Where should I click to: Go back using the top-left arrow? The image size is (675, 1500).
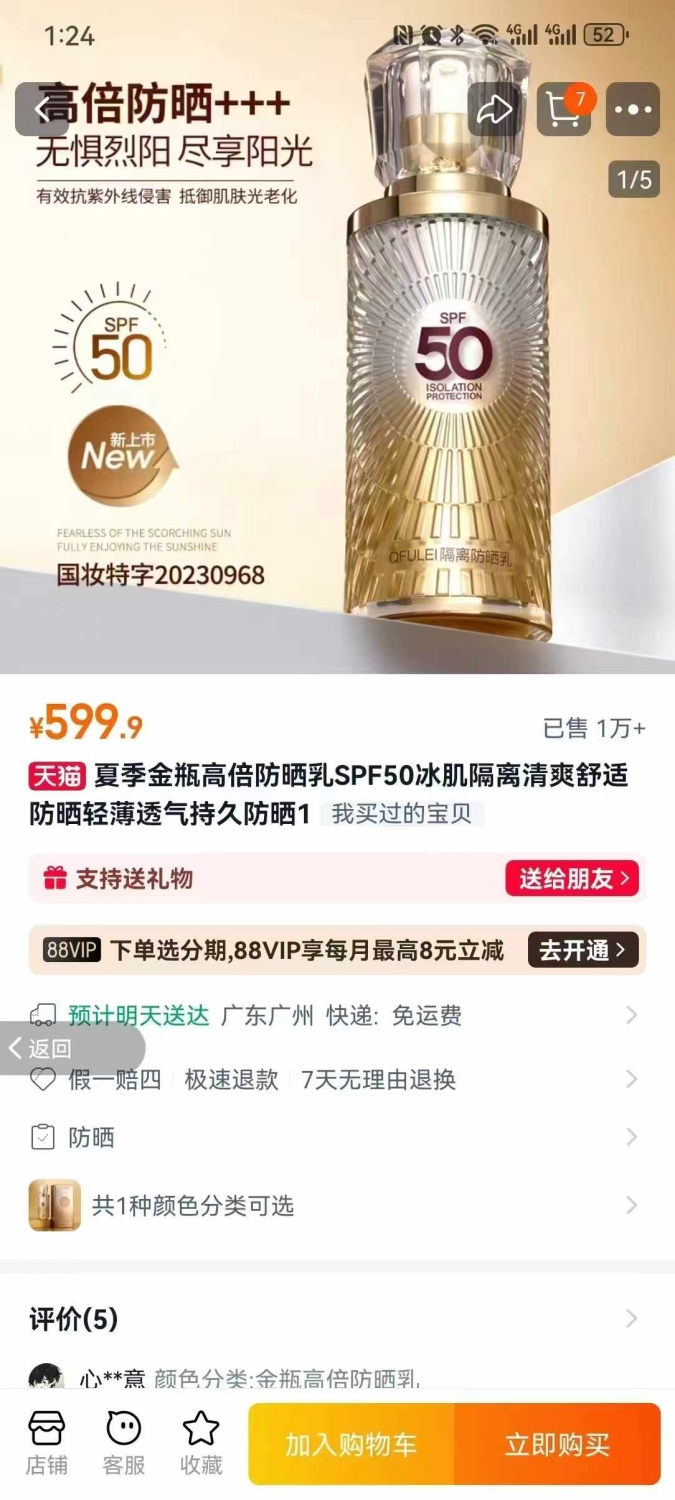(42, 109)
